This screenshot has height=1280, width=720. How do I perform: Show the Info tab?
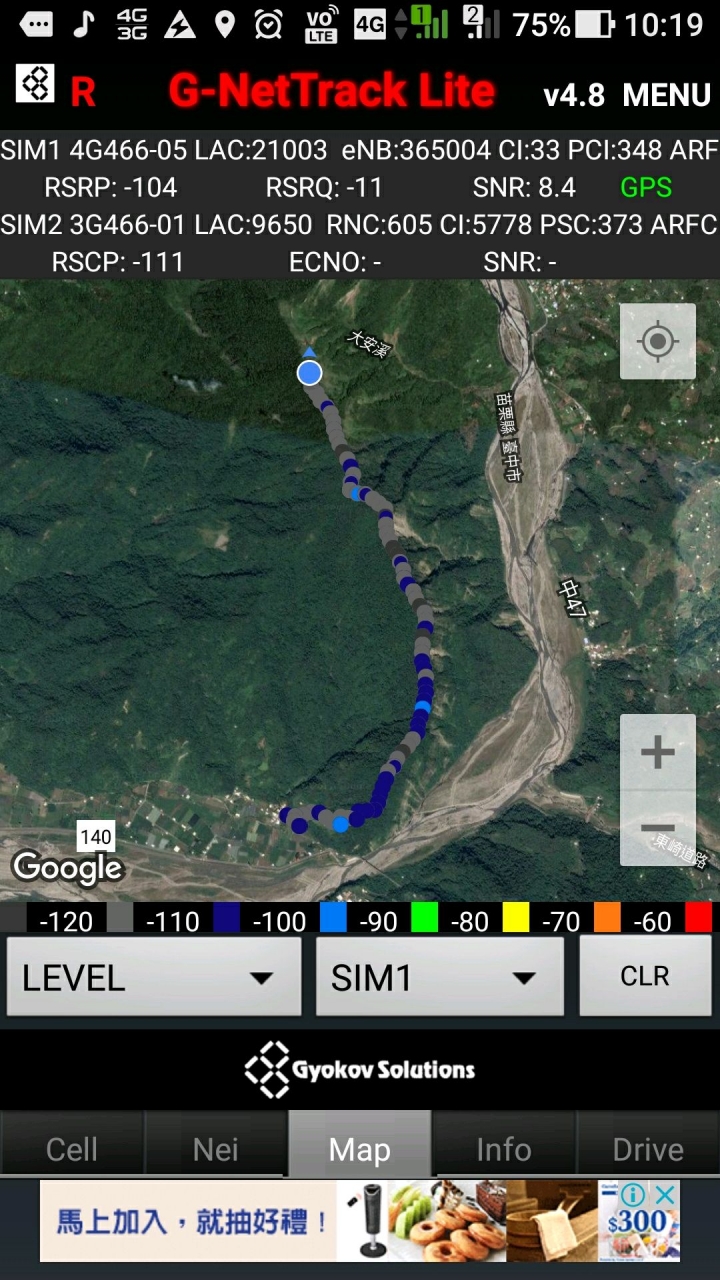504,1149
